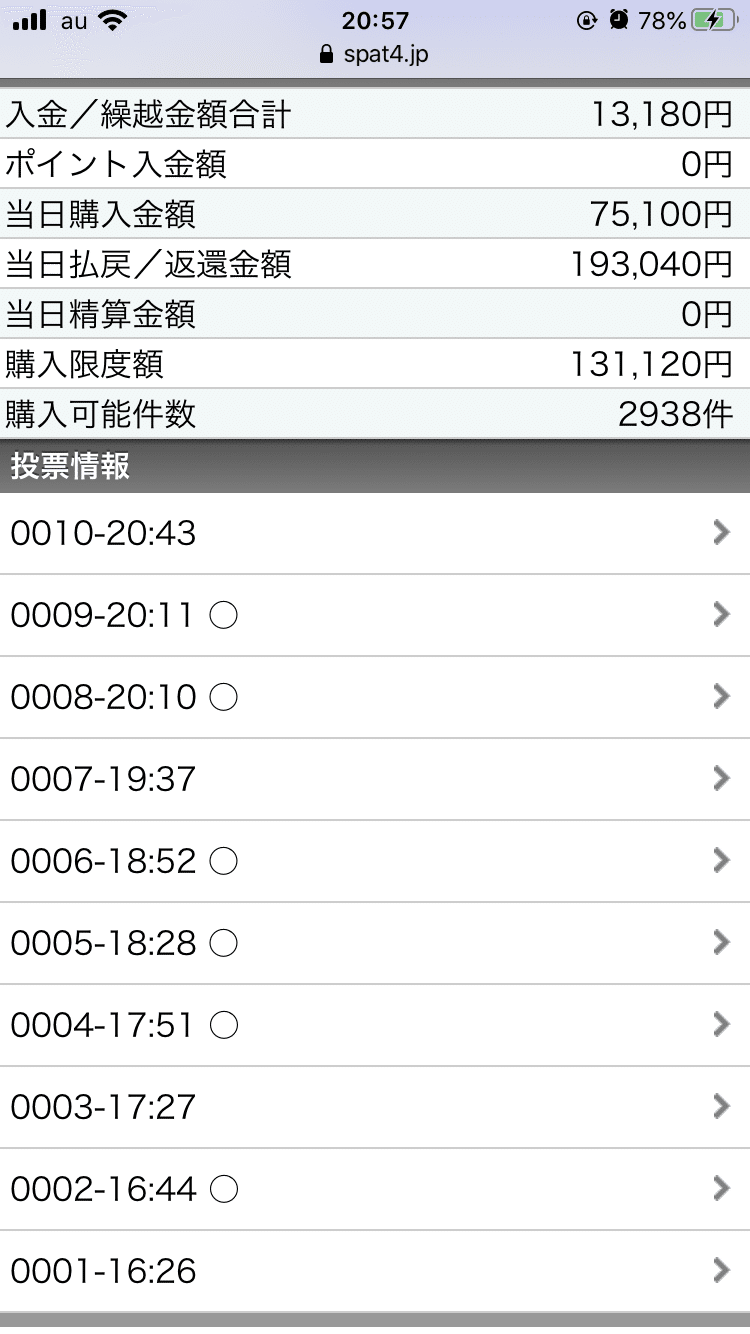View details of vote 0008-20:10
Image resolution: width=750 pixels, height=1334 pixels.
[x=375, y=697]
